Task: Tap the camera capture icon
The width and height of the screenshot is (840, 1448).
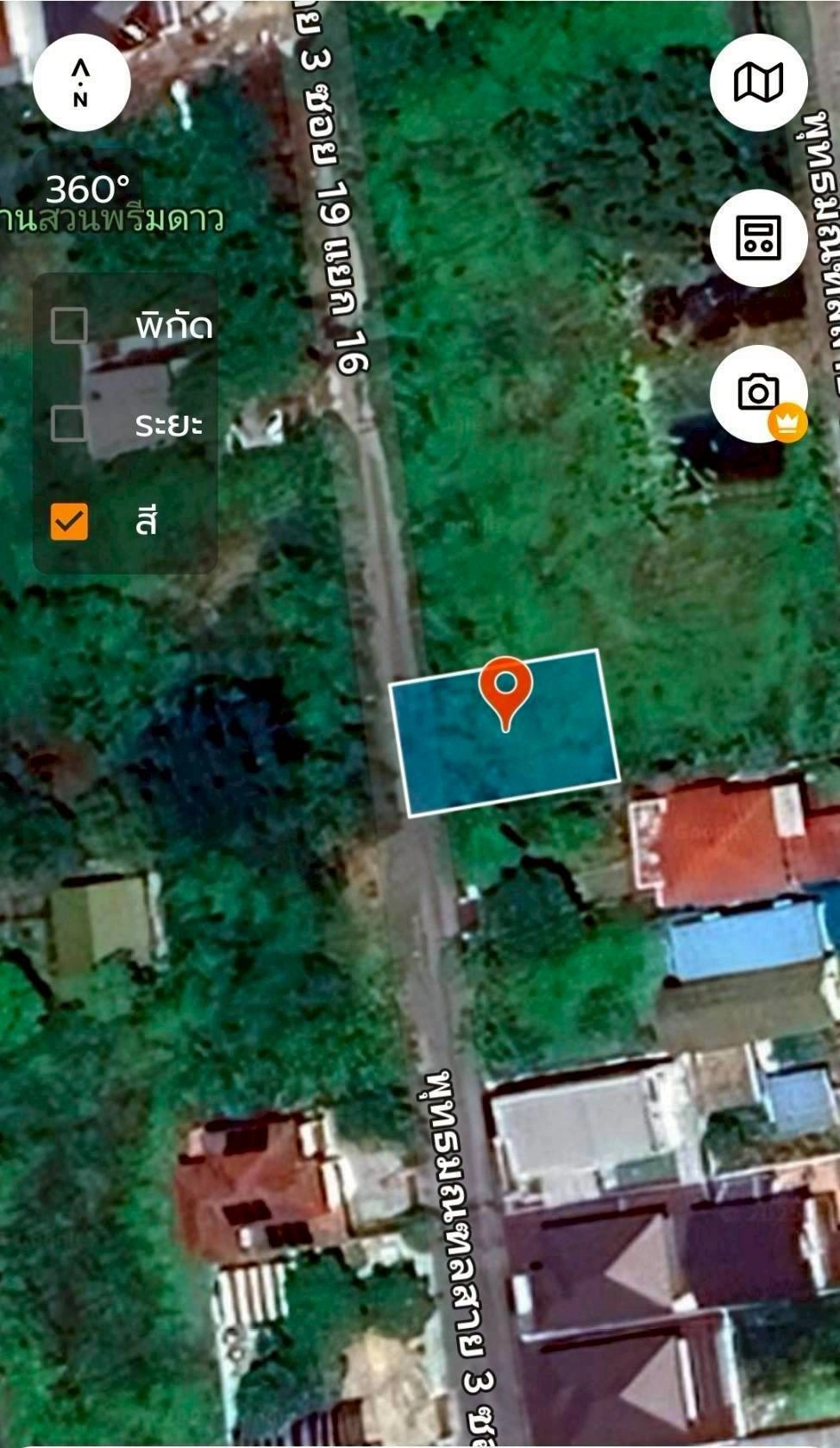Action: point(759,394)
